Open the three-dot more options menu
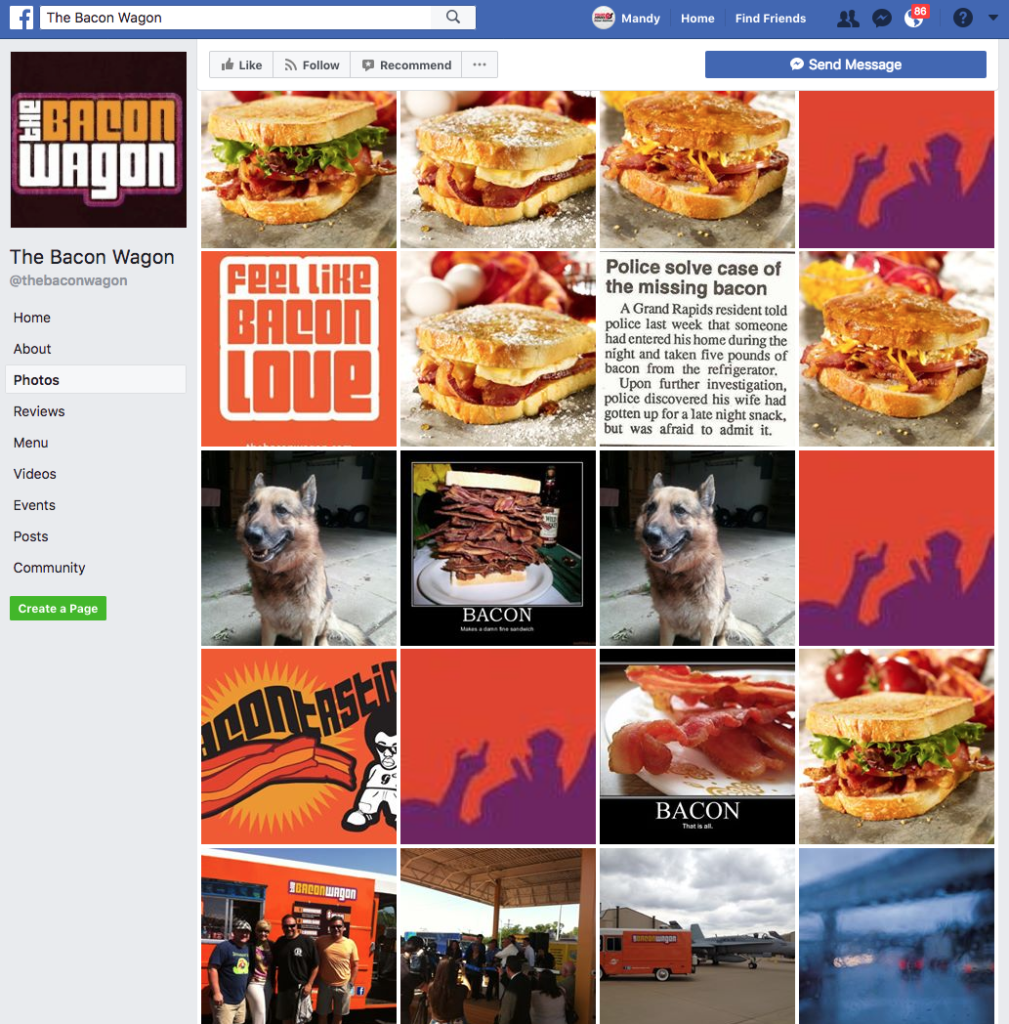 [x=479, y=65]
